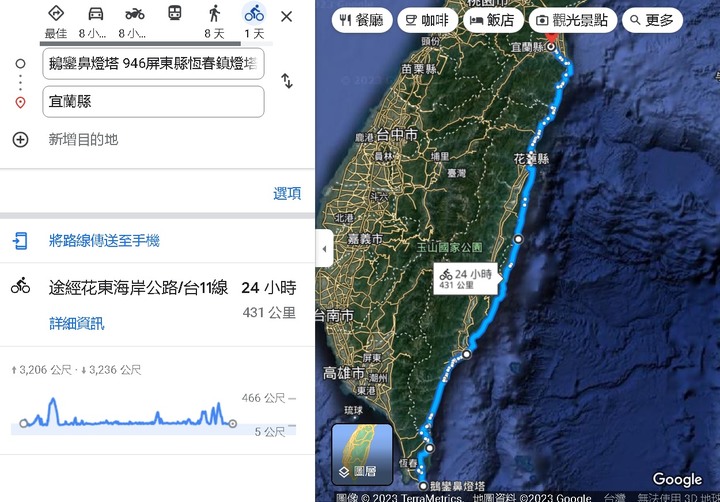Switch to public transit directions

coord(174,21)
